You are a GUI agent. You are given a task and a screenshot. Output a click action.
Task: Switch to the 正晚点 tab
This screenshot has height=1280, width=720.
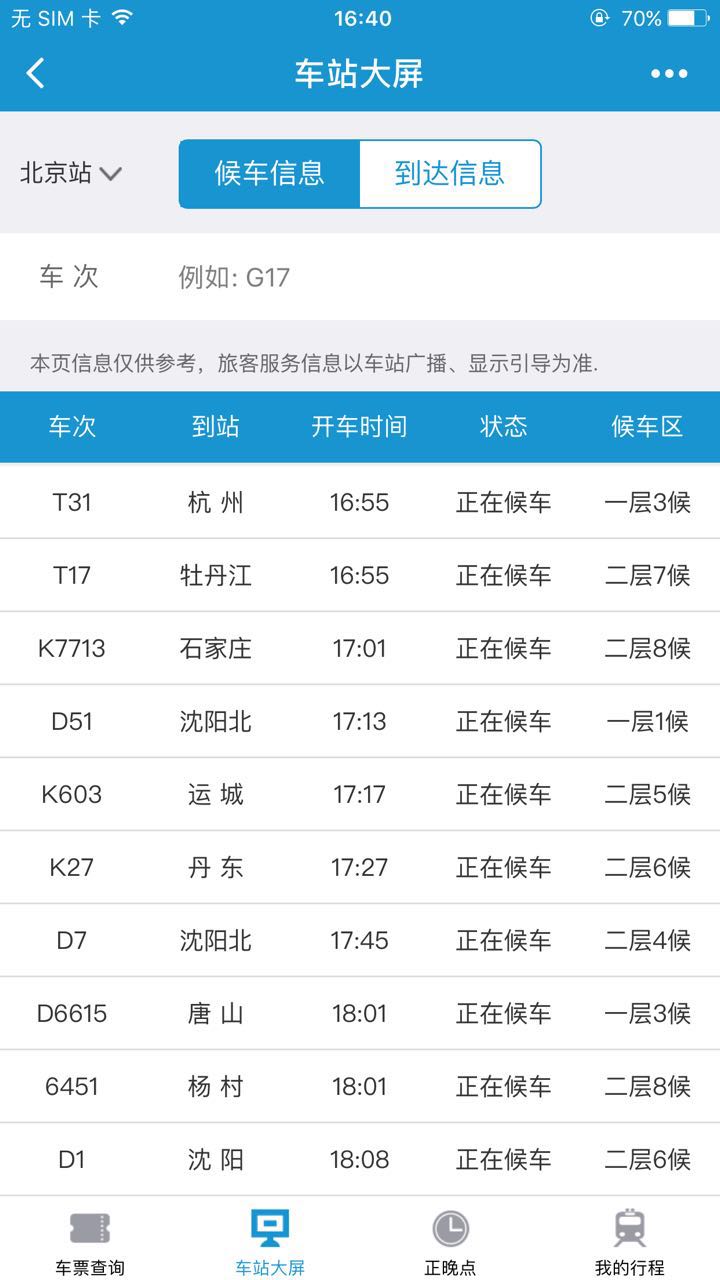[450, 1242]
